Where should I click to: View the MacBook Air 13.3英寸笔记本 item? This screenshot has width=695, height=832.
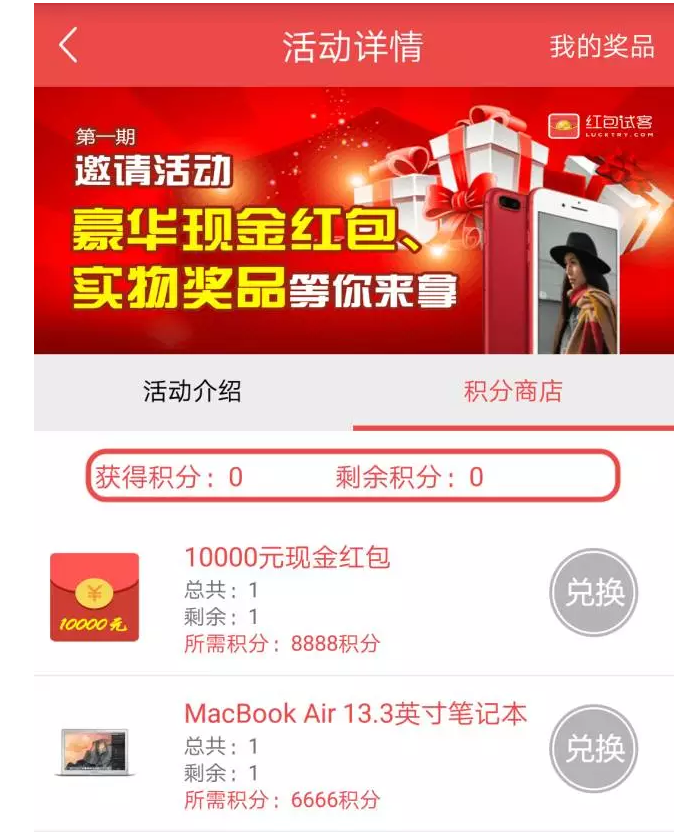pyautogui.click(x=355, y=714)
